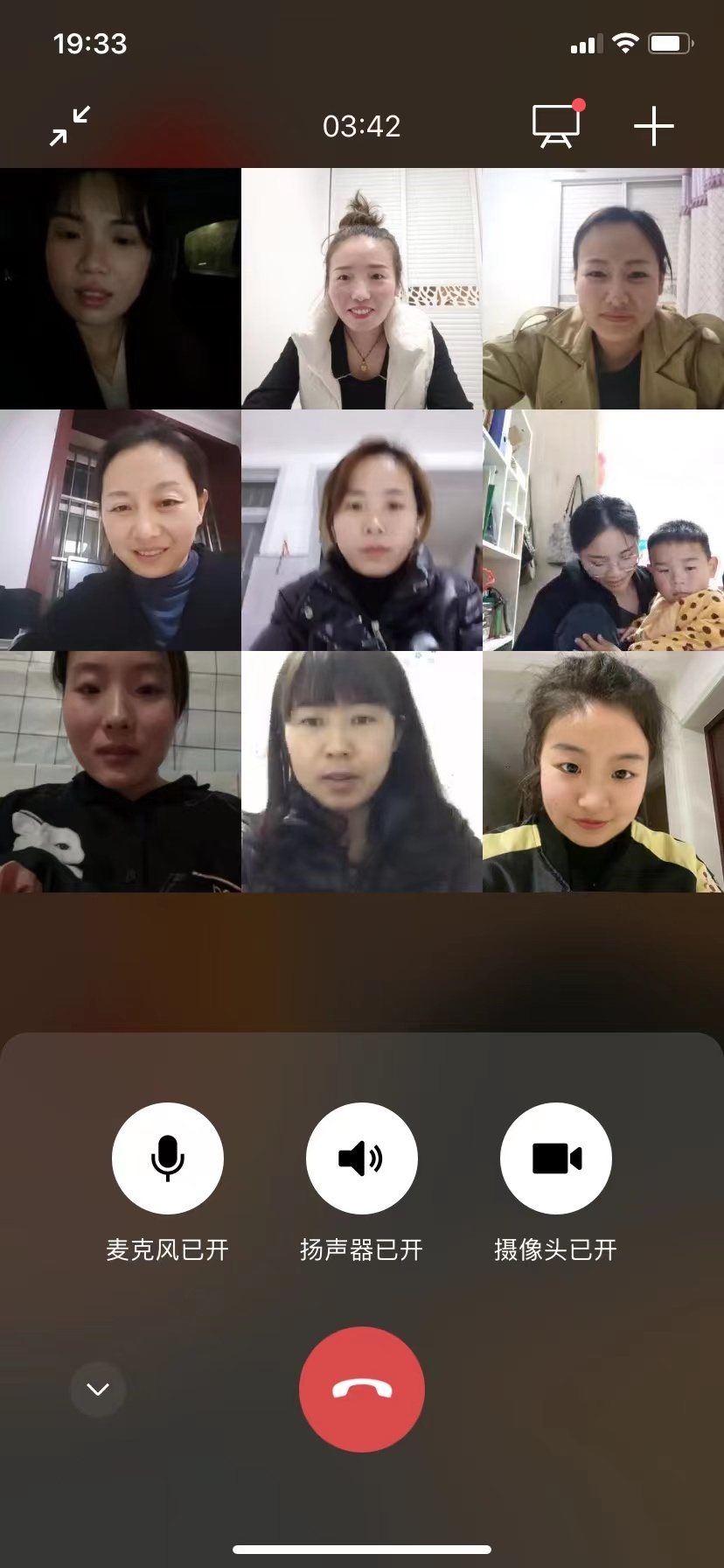Enlarge the video of woman in blue turtleneck
Viewport: 724px width, 1568px height.
[x=120, y=530]
